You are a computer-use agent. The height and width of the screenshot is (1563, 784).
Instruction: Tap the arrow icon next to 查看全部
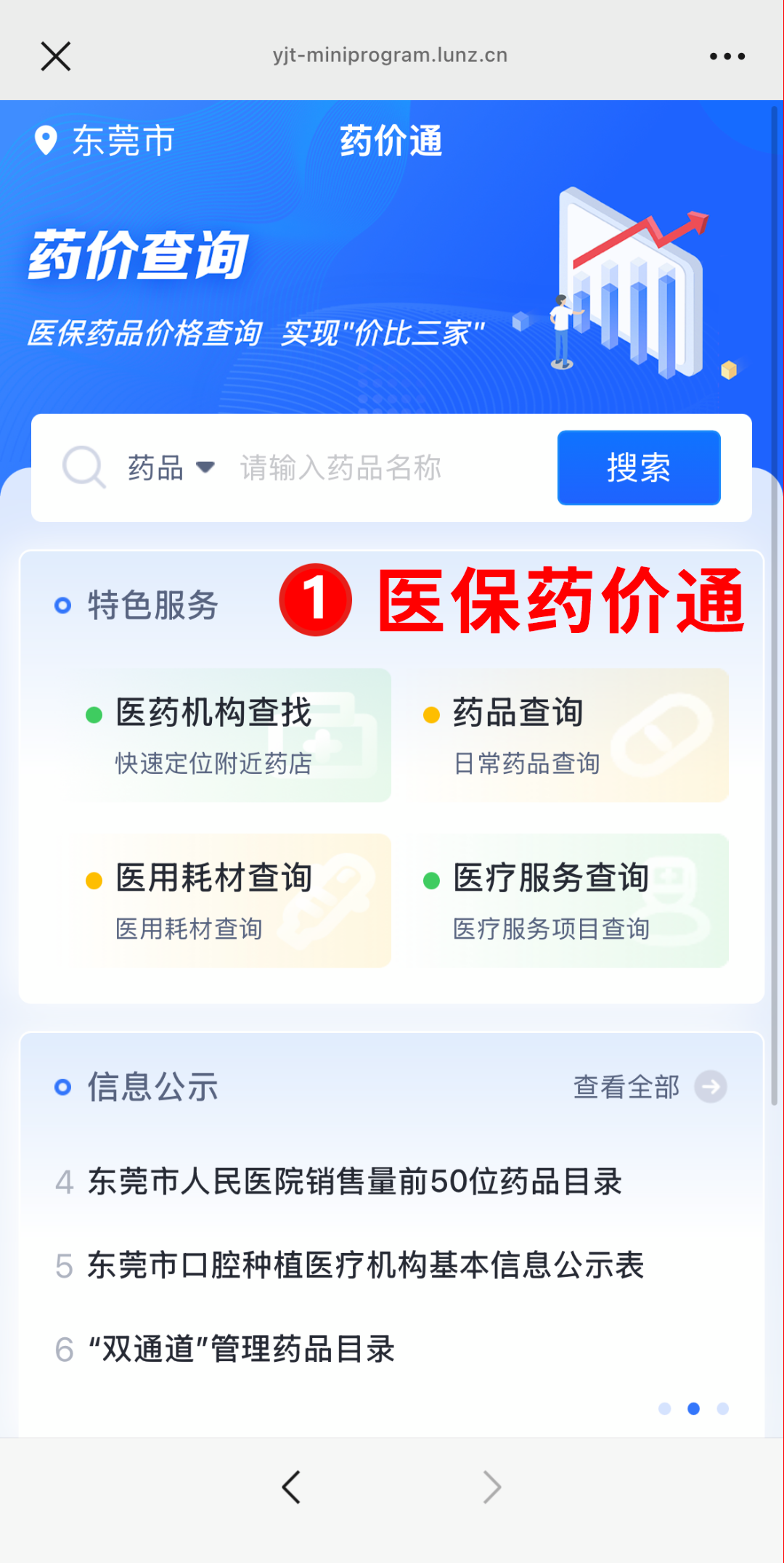712,1086
